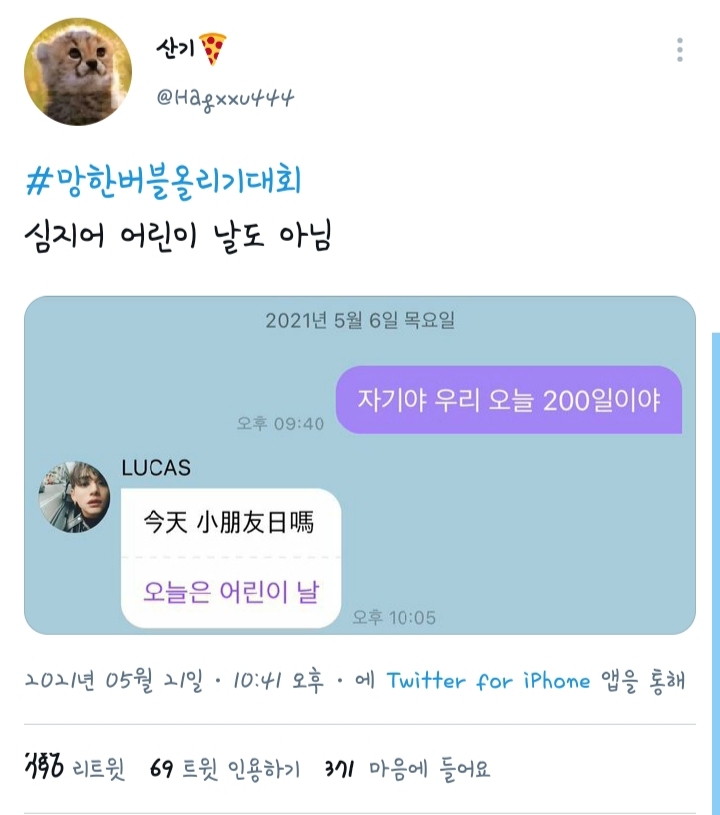Click the 오늘은 어린이 날 message bubble
This screenshot has height=815, width=720.
231,593
